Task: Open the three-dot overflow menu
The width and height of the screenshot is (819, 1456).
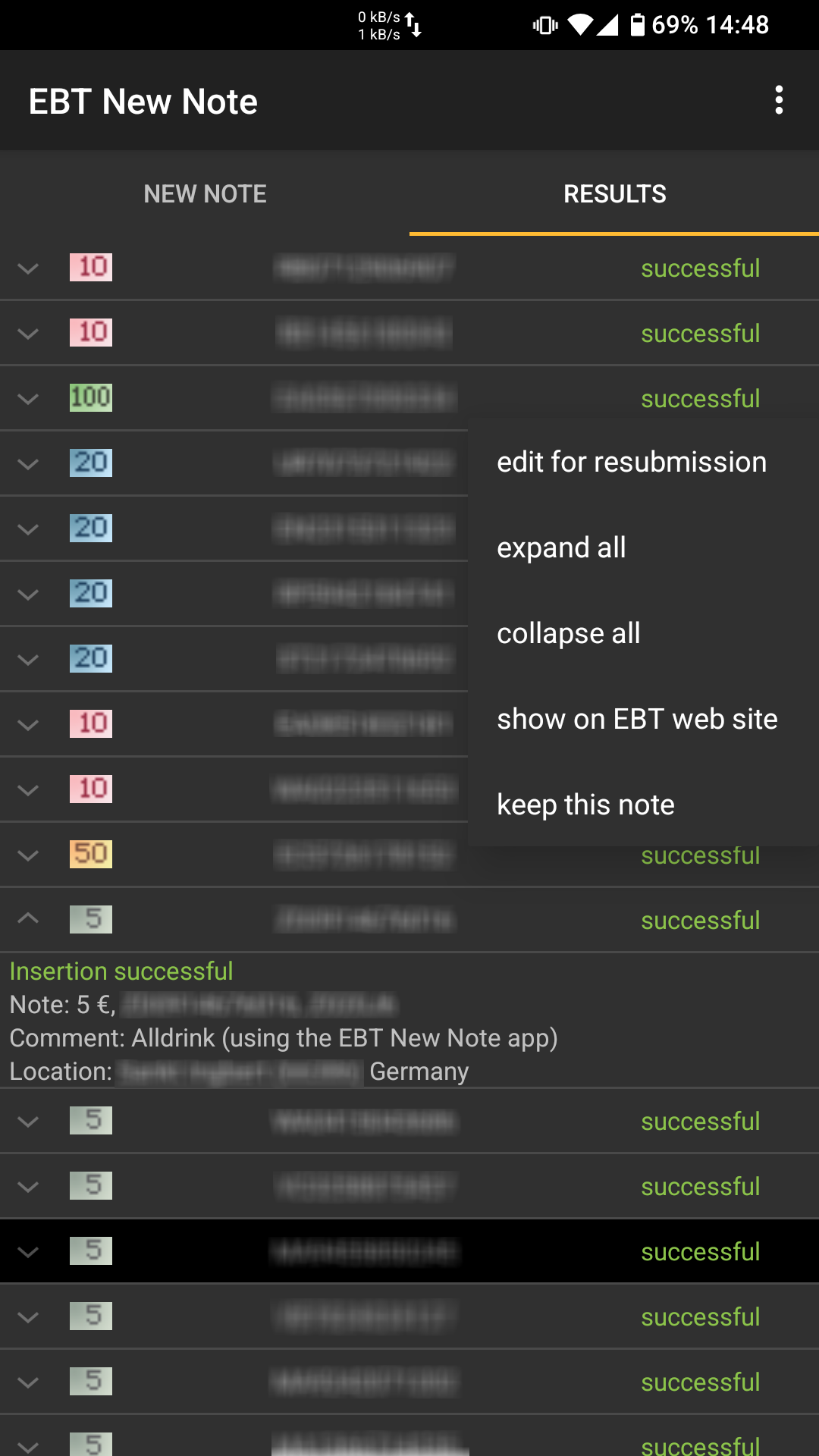Action: [x=779, y=100]
